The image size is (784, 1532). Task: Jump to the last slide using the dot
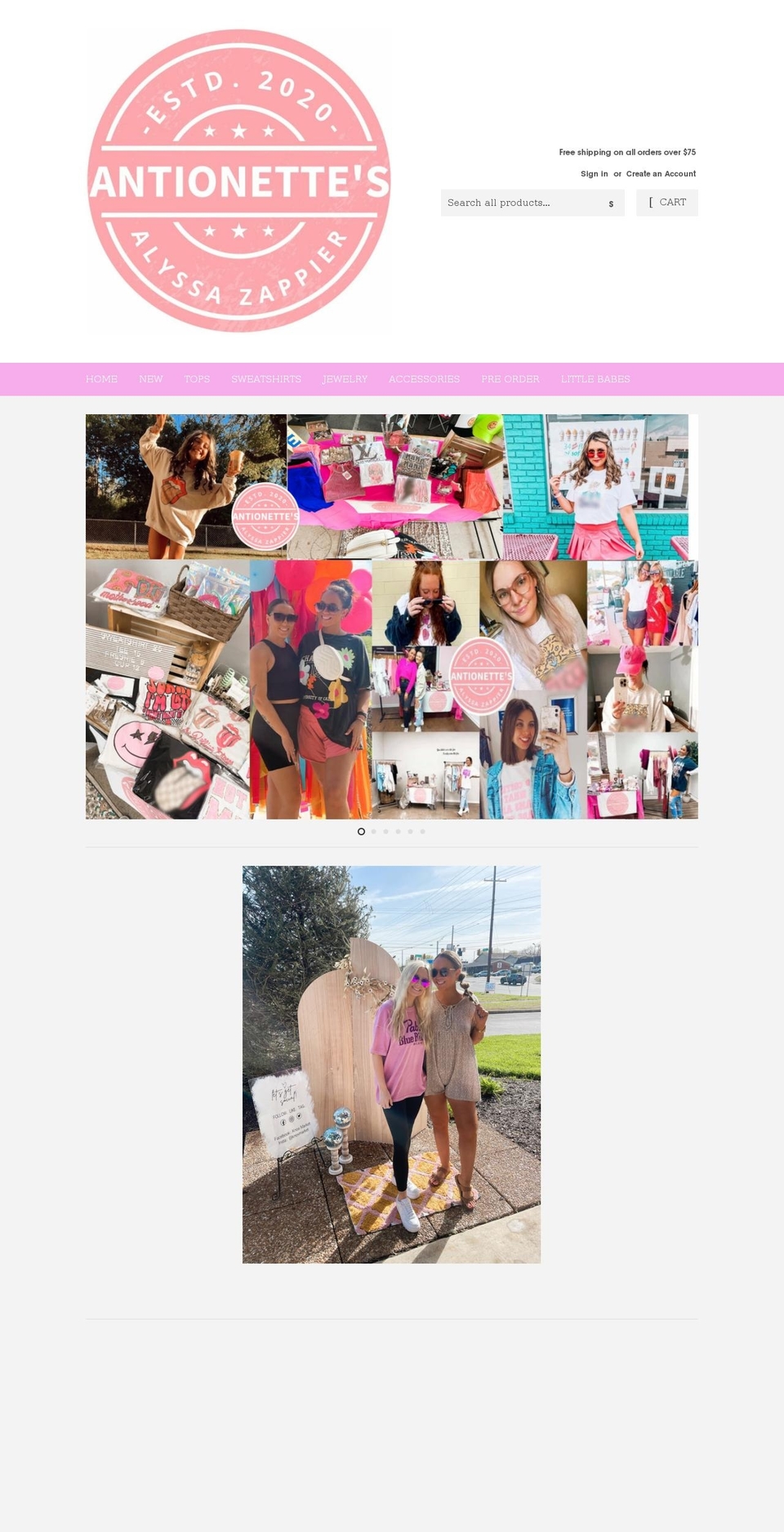[x=422, y=831]
